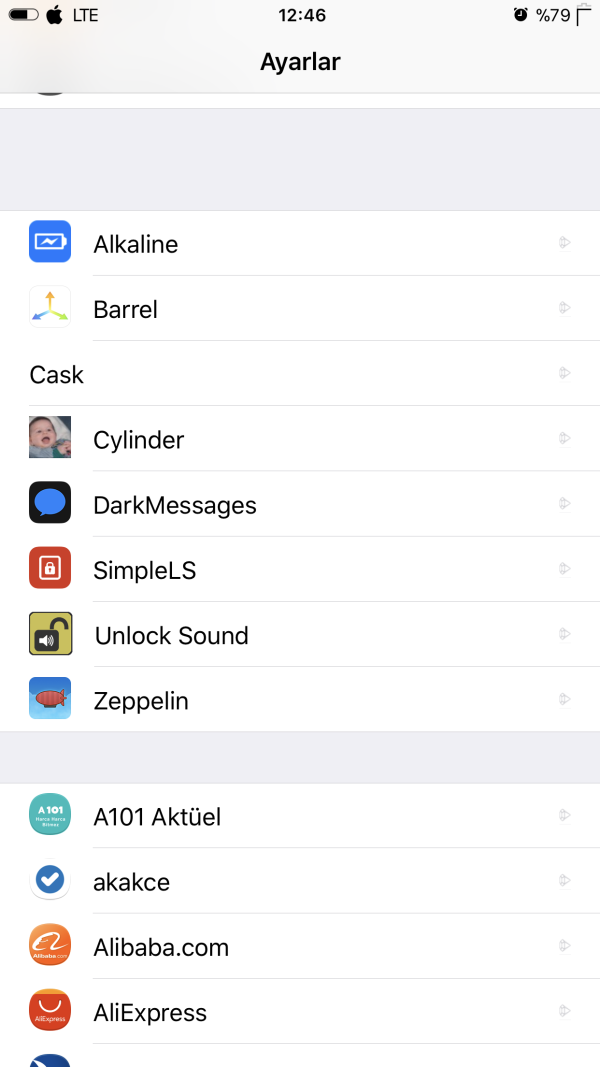Tap the Unlock Sound row
Image resolution: width=600 pixels, height=1067 pixels.
(300, 635)
